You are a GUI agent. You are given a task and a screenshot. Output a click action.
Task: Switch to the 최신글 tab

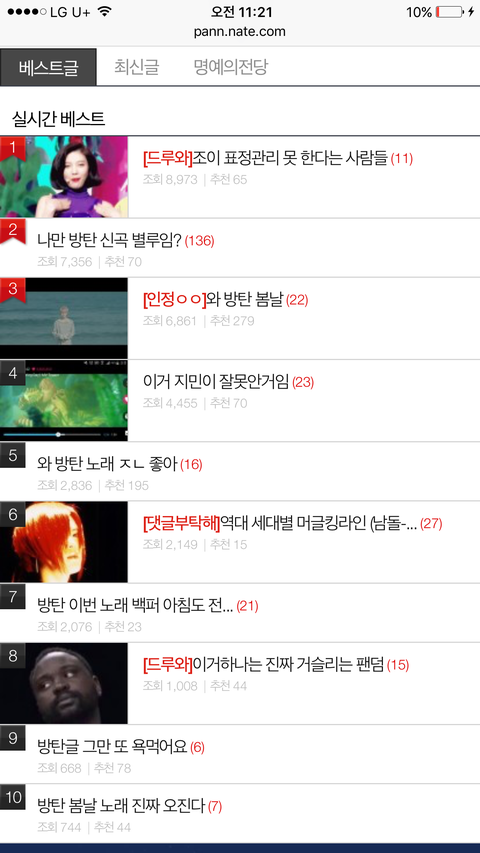(x=136, y=67)
